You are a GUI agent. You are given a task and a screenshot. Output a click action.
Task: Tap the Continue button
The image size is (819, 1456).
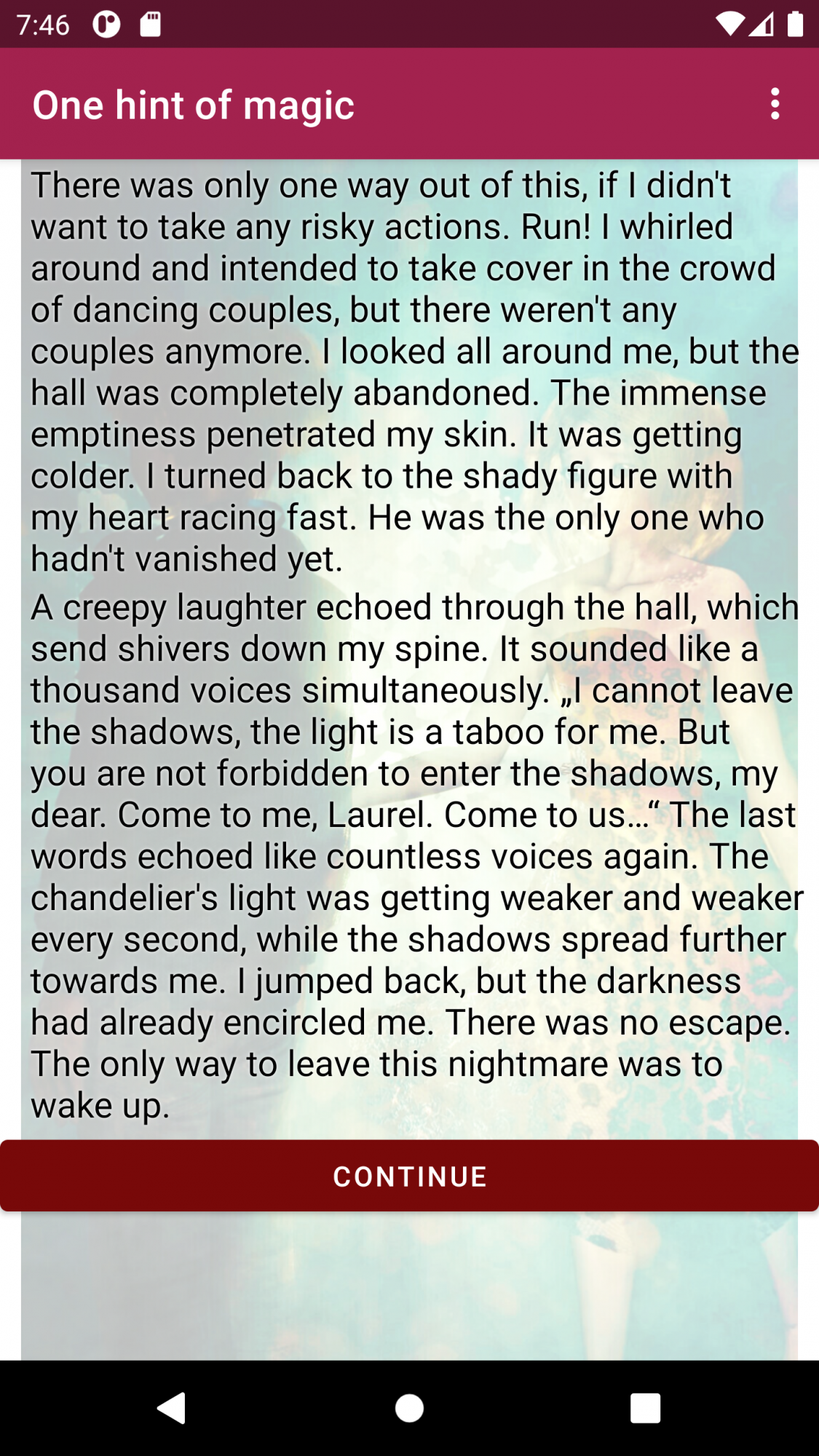point(409,1176)
